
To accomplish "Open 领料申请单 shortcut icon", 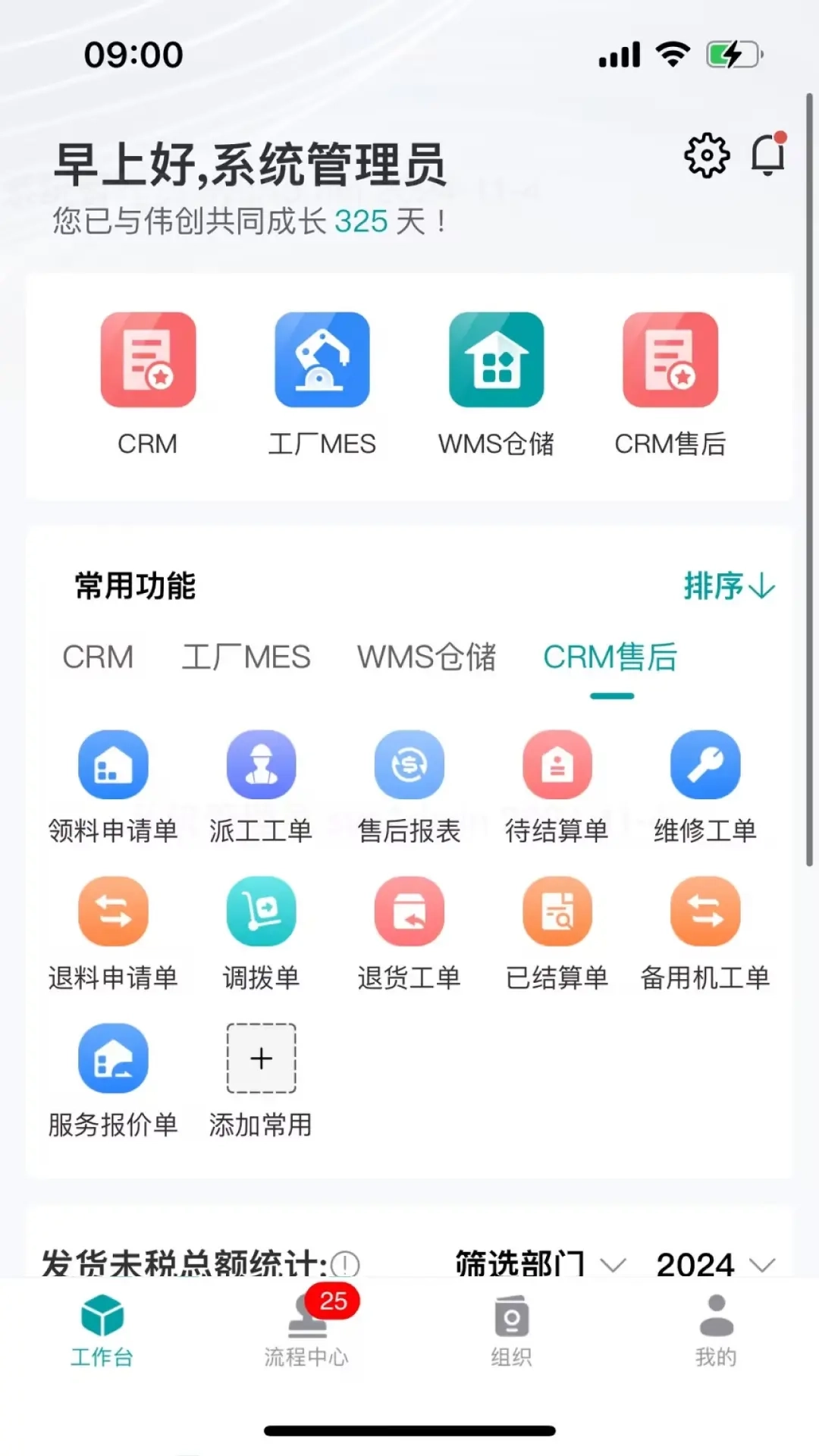I will [x=113, y=764].
